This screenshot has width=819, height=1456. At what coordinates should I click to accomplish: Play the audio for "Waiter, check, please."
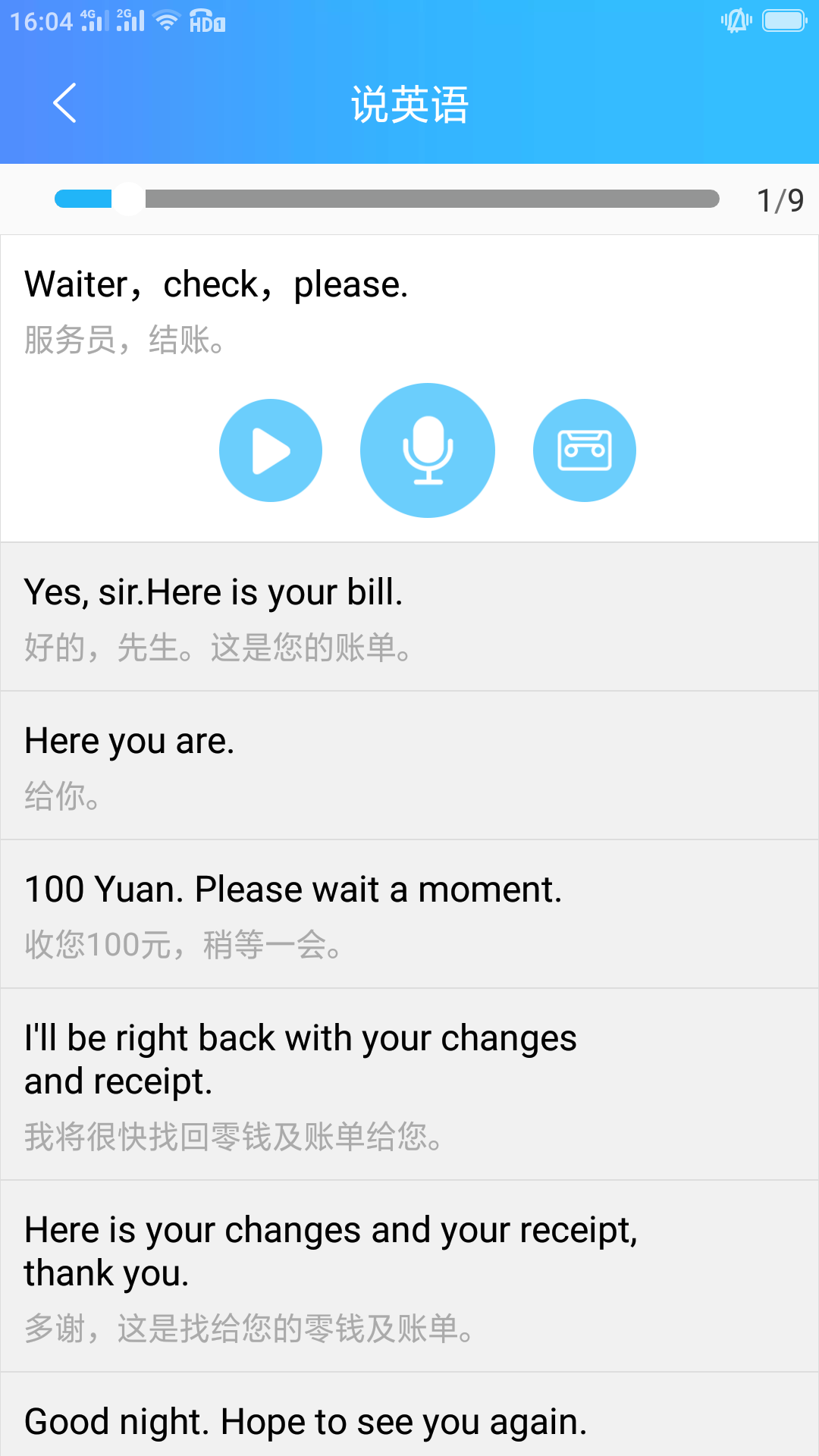click(x=271, y=450)
